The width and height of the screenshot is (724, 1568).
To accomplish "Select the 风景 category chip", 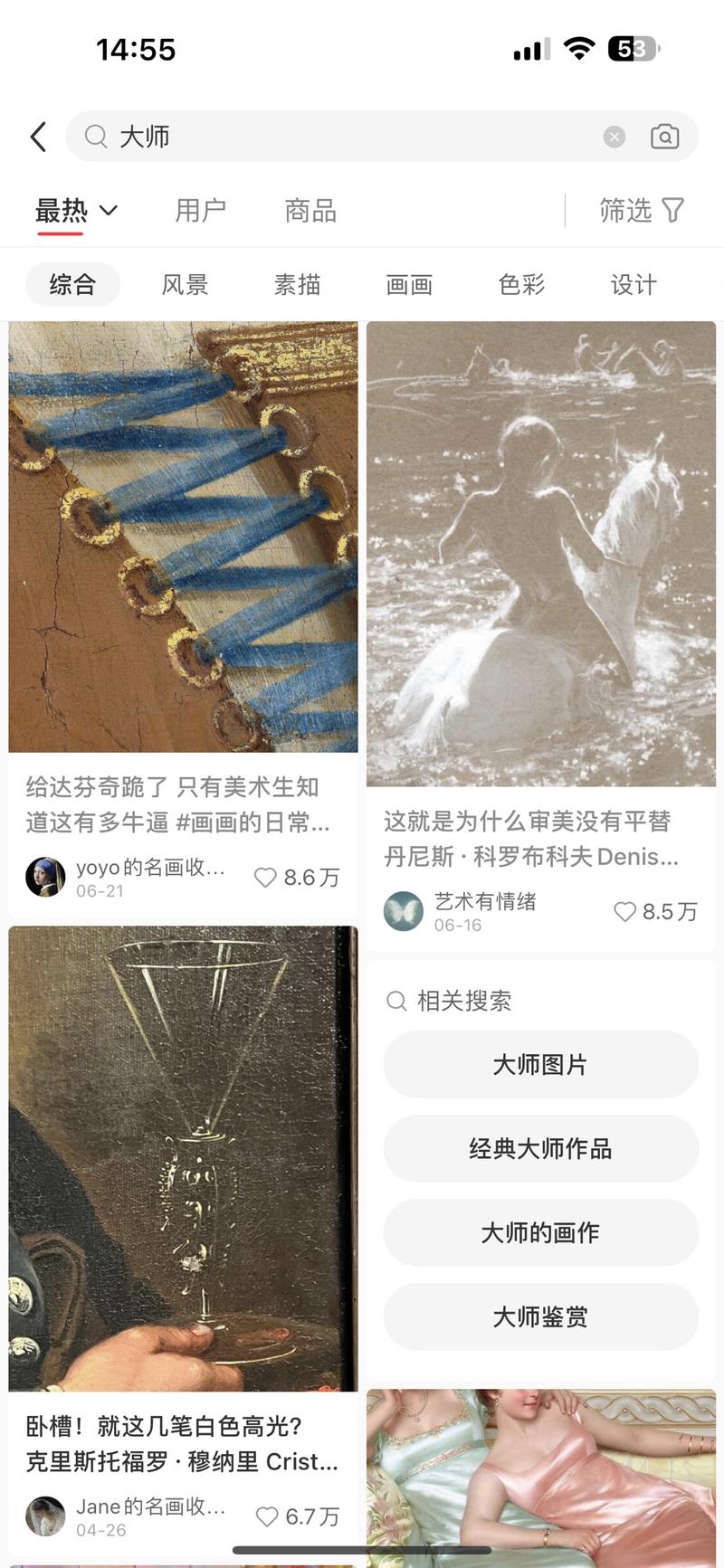I will tap(185, 285).
